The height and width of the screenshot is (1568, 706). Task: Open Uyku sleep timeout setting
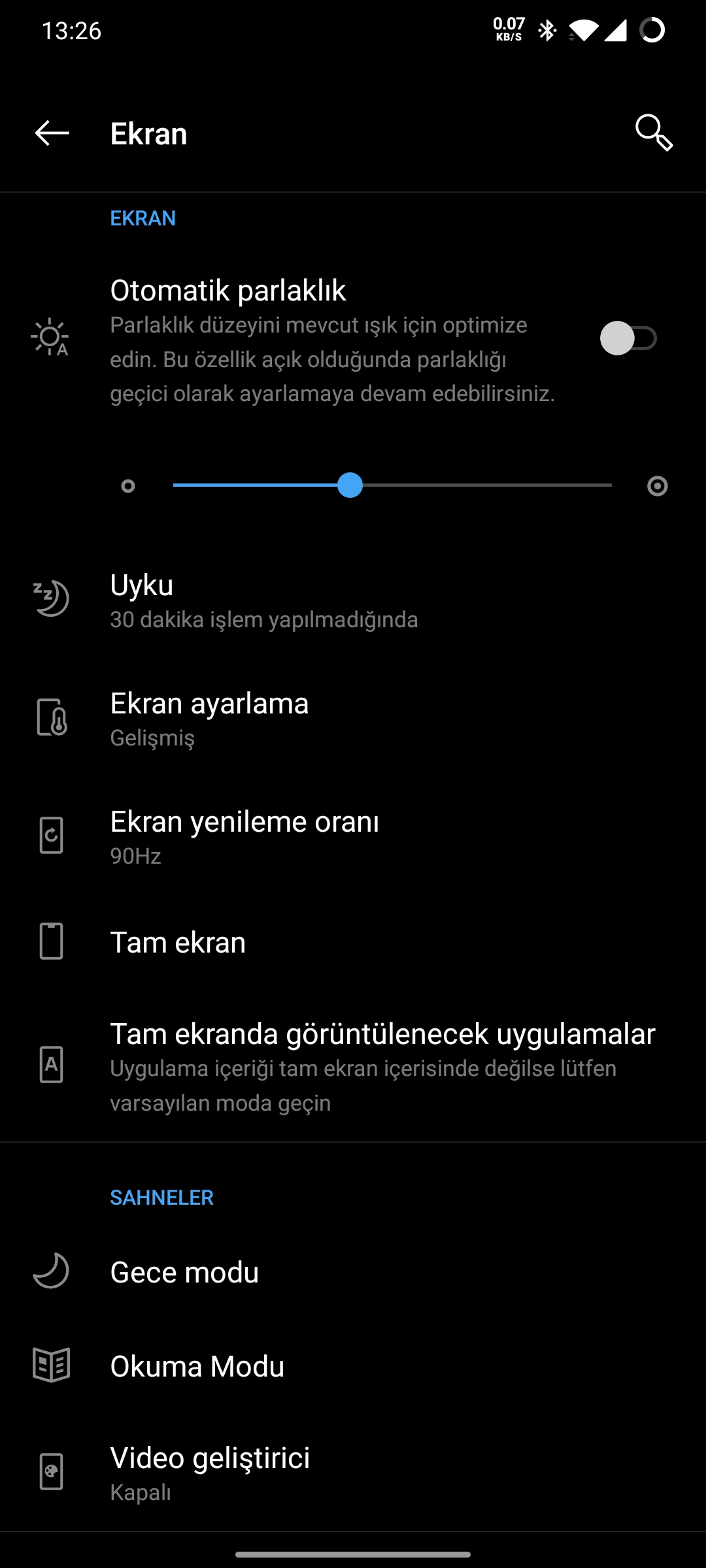click(x=353, y=601)
